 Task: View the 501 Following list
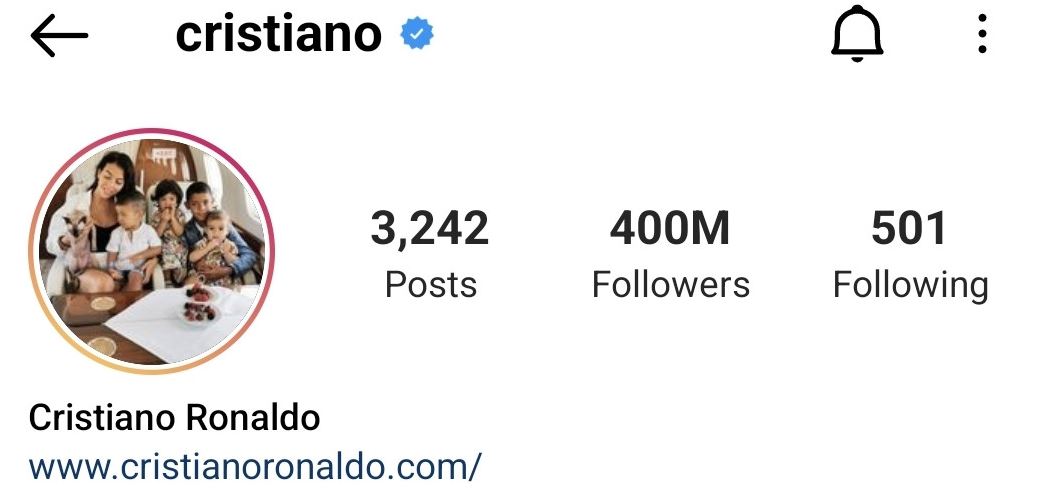[x=910, y=253]
